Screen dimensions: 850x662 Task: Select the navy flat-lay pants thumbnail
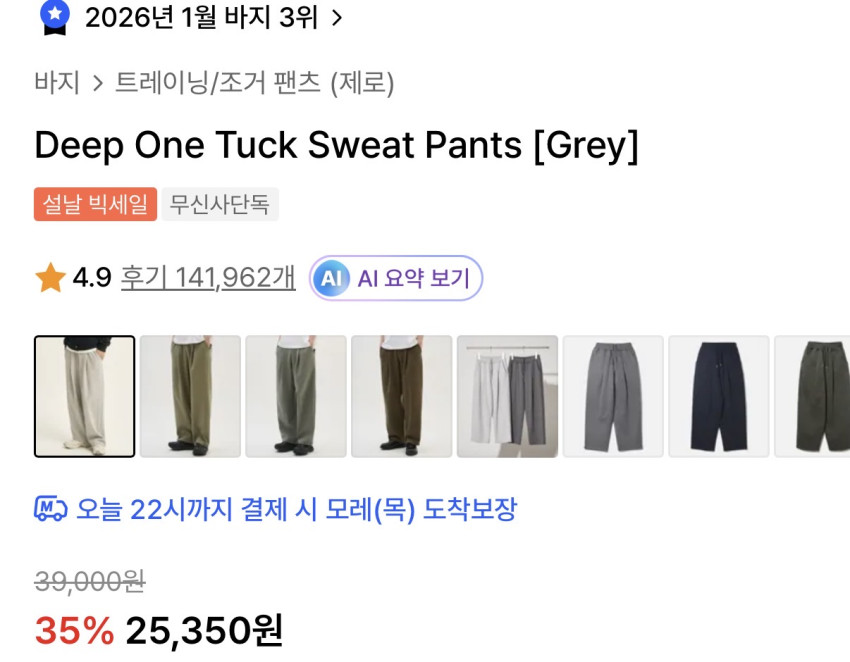[x=719, y=396]
